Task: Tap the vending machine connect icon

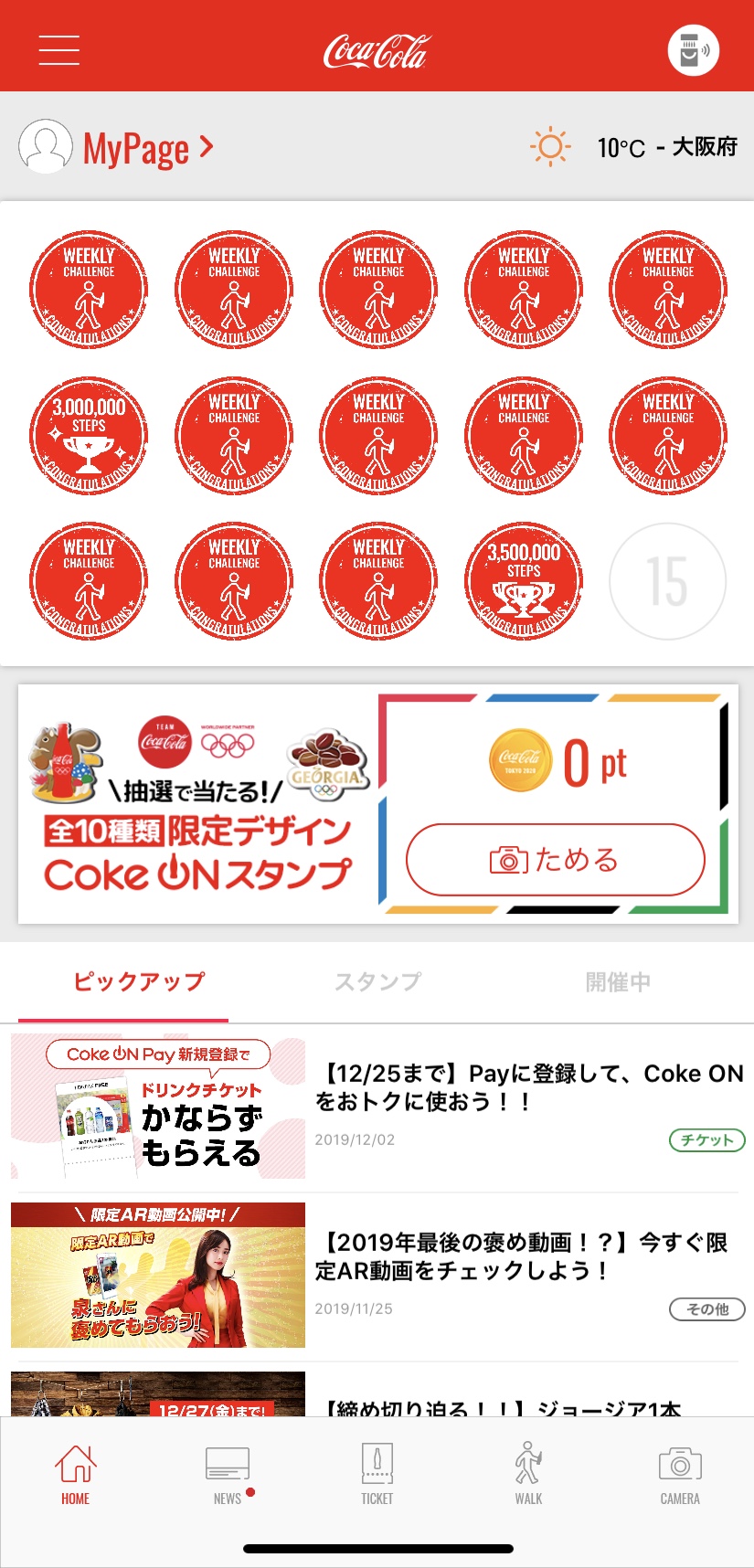Action: coord(693,50)
